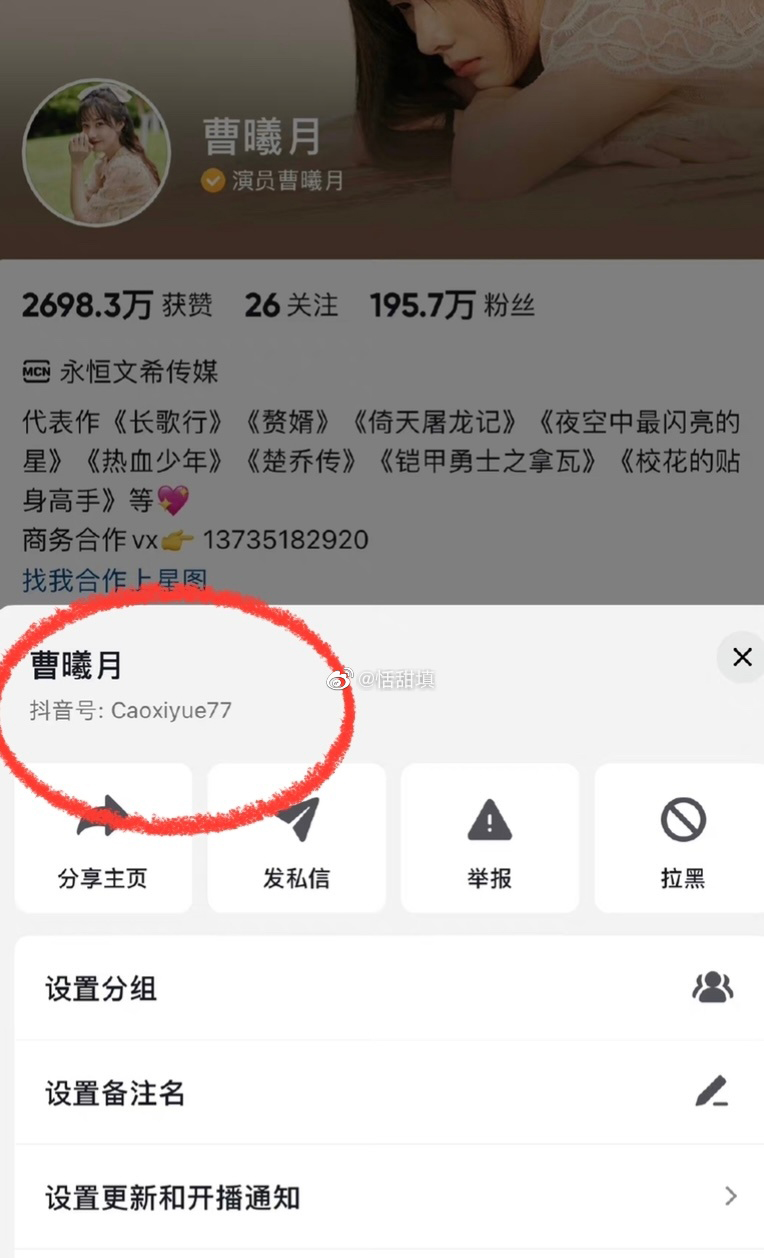Tap the paper plane icon for 发私信

point(295,816)
